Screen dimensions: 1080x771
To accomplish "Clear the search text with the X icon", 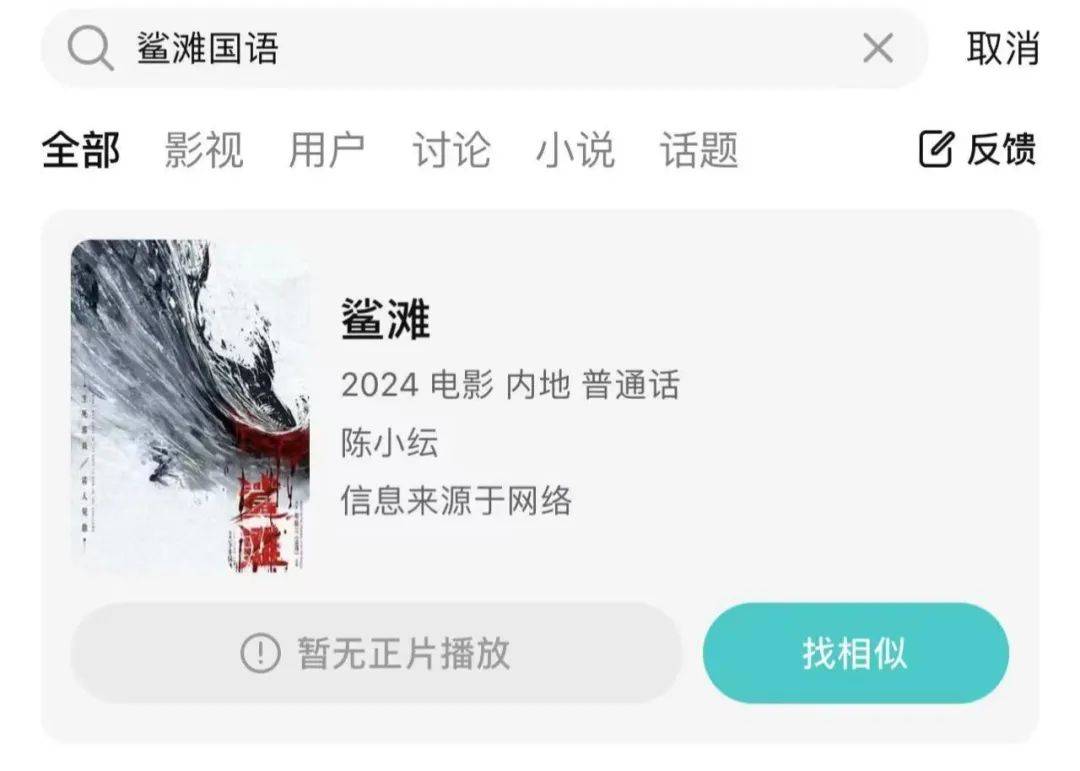I will click(x=877, y=48).
